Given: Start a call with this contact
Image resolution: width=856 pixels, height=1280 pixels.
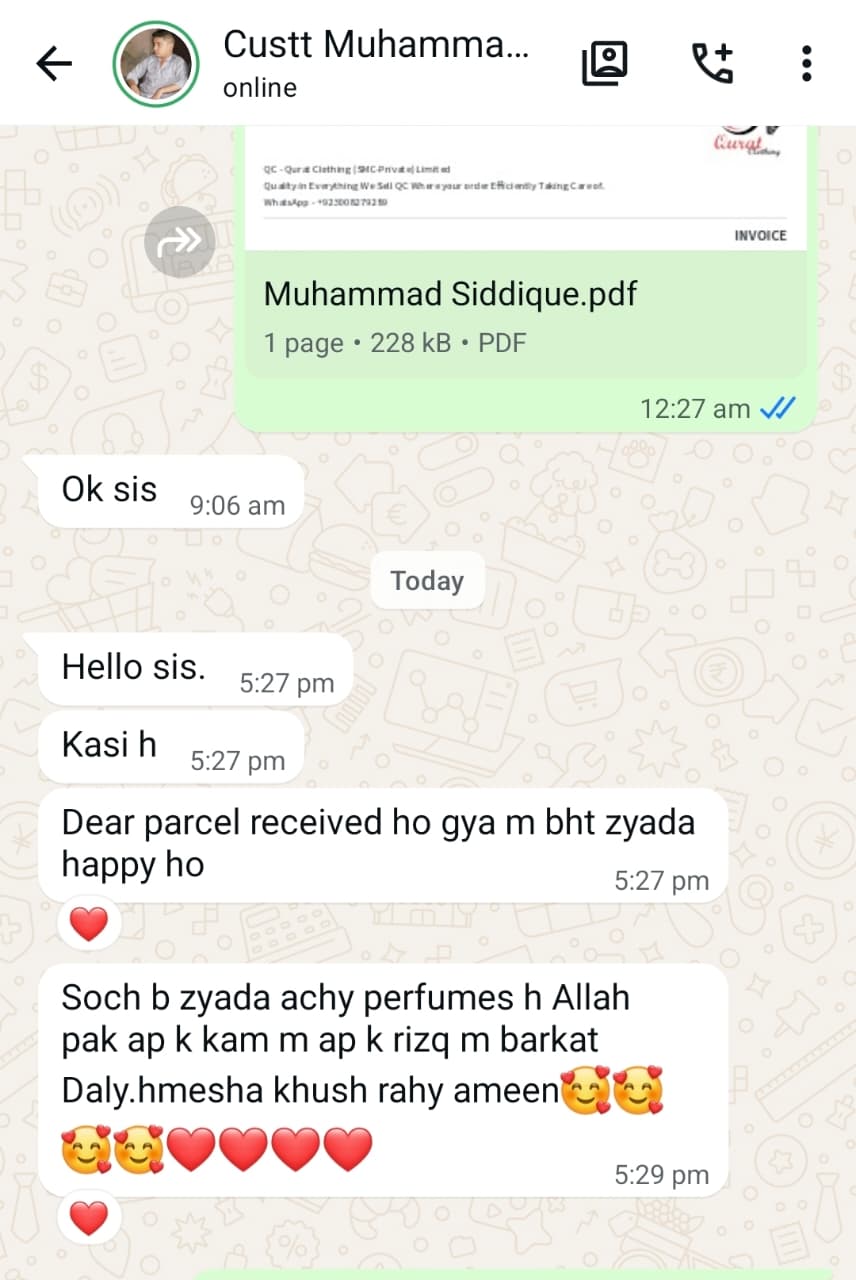Looking at the screenshot, I should point(712,63).
